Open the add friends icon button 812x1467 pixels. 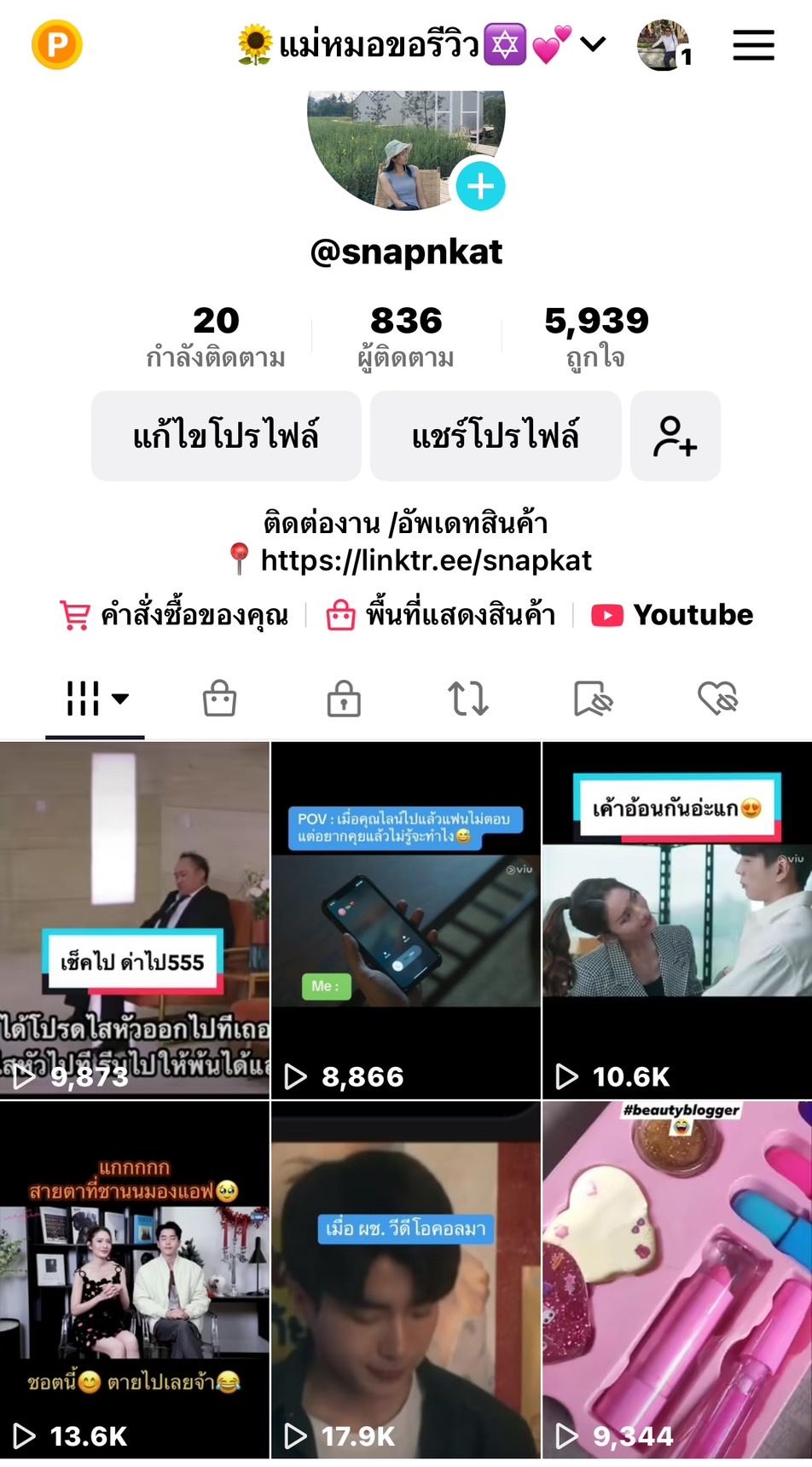point(675,436)
